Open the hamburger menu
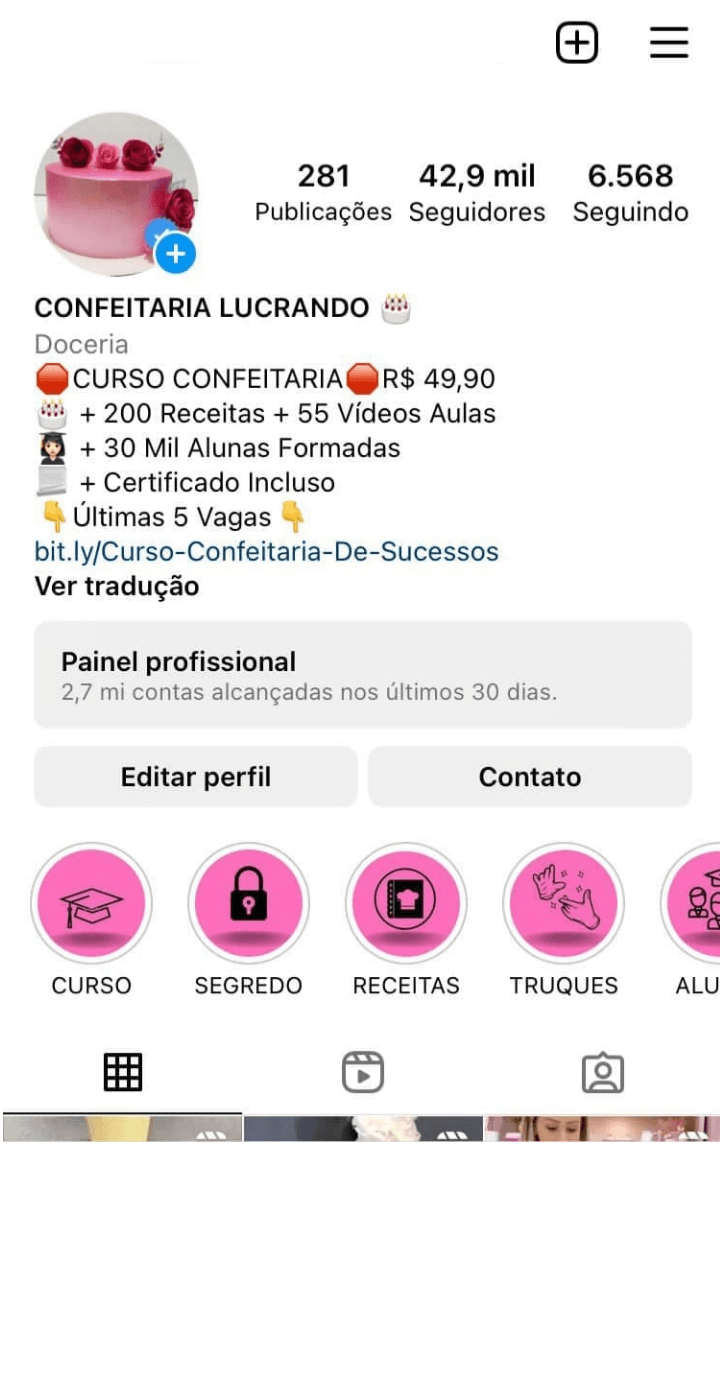 tap(668, 42)
